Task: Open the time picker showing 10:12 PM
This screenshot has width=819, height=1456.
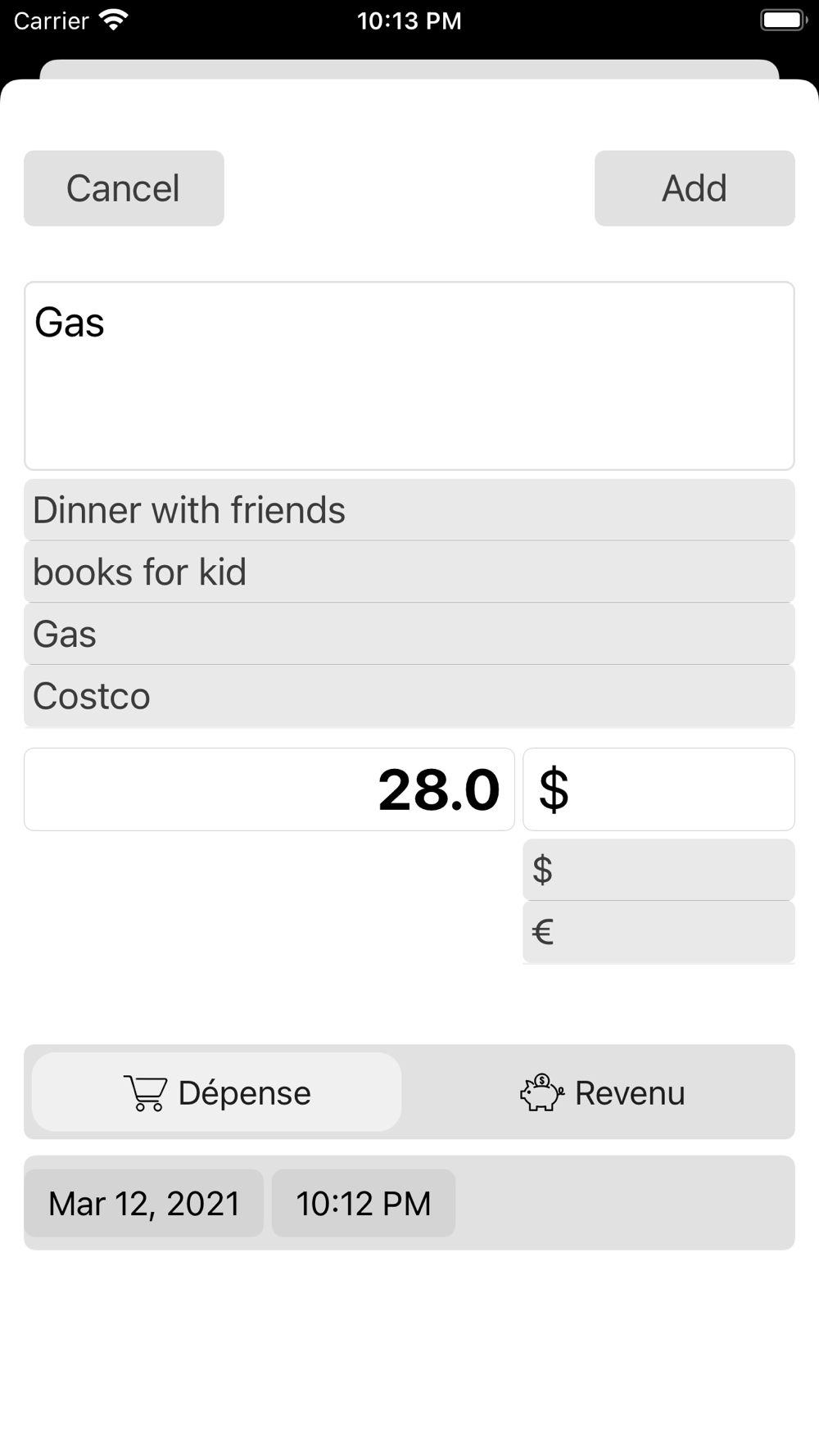Action: (364, 1203)
